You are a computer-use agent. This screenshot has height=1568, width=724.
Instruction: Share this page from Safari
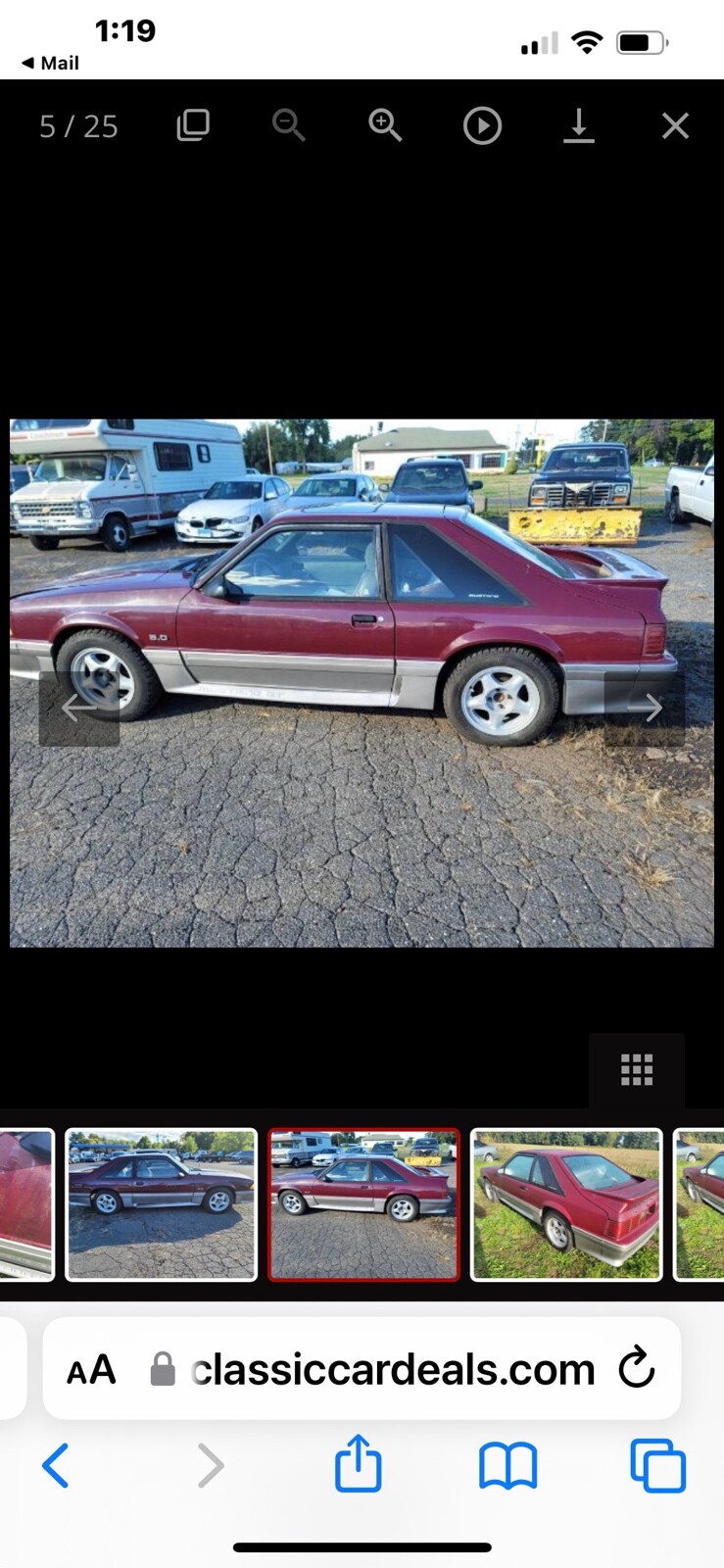(358, 1464)
